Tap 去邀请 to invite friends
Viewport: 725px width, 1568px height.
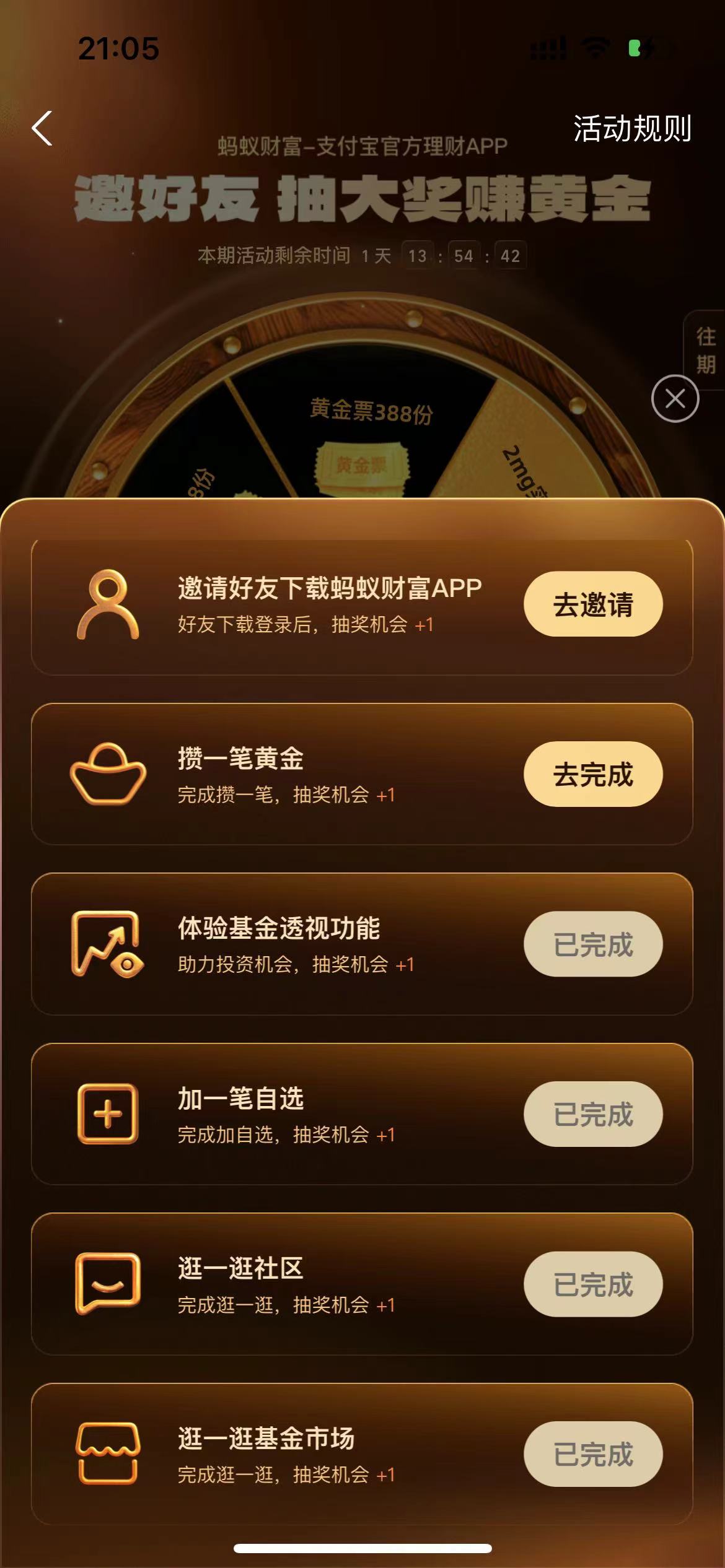pos(593,604)
